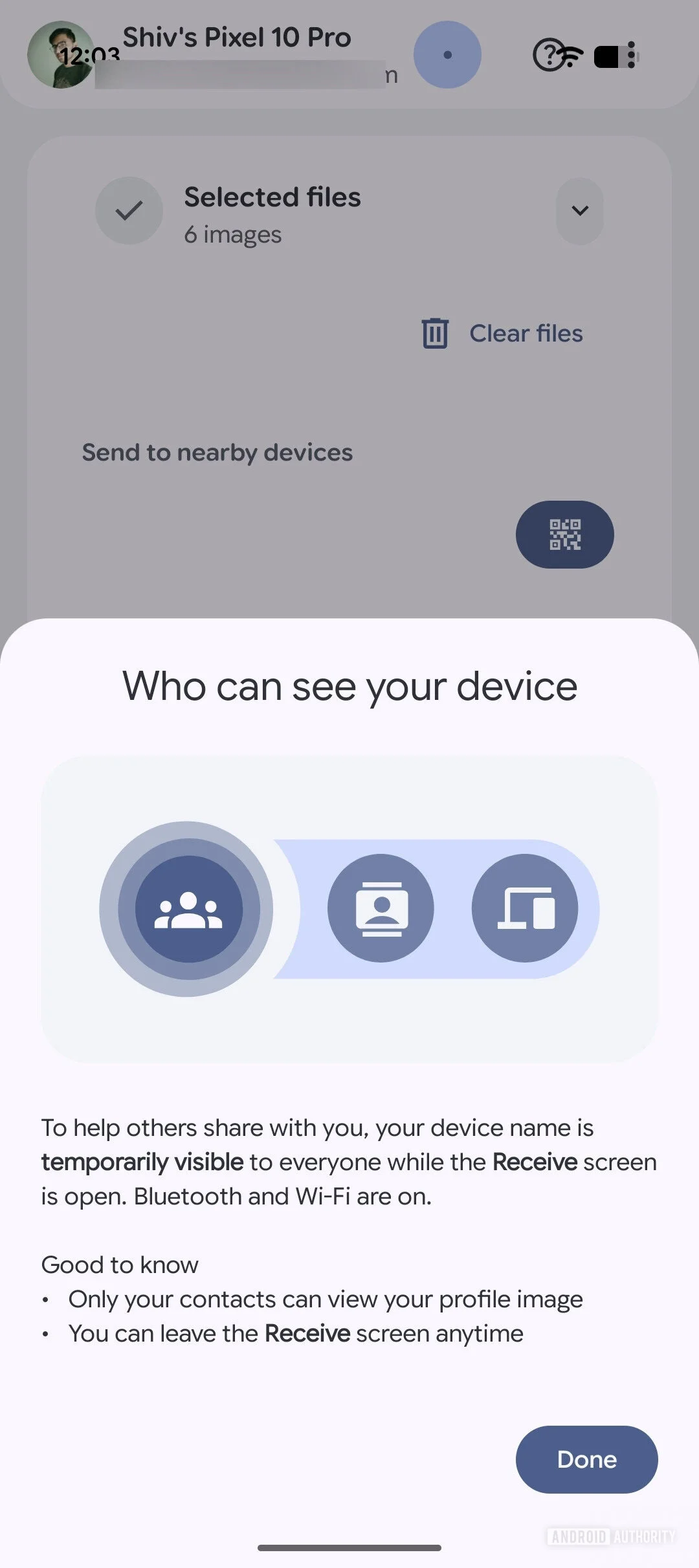
Task: Clear files from the selection
Action: 503,334
